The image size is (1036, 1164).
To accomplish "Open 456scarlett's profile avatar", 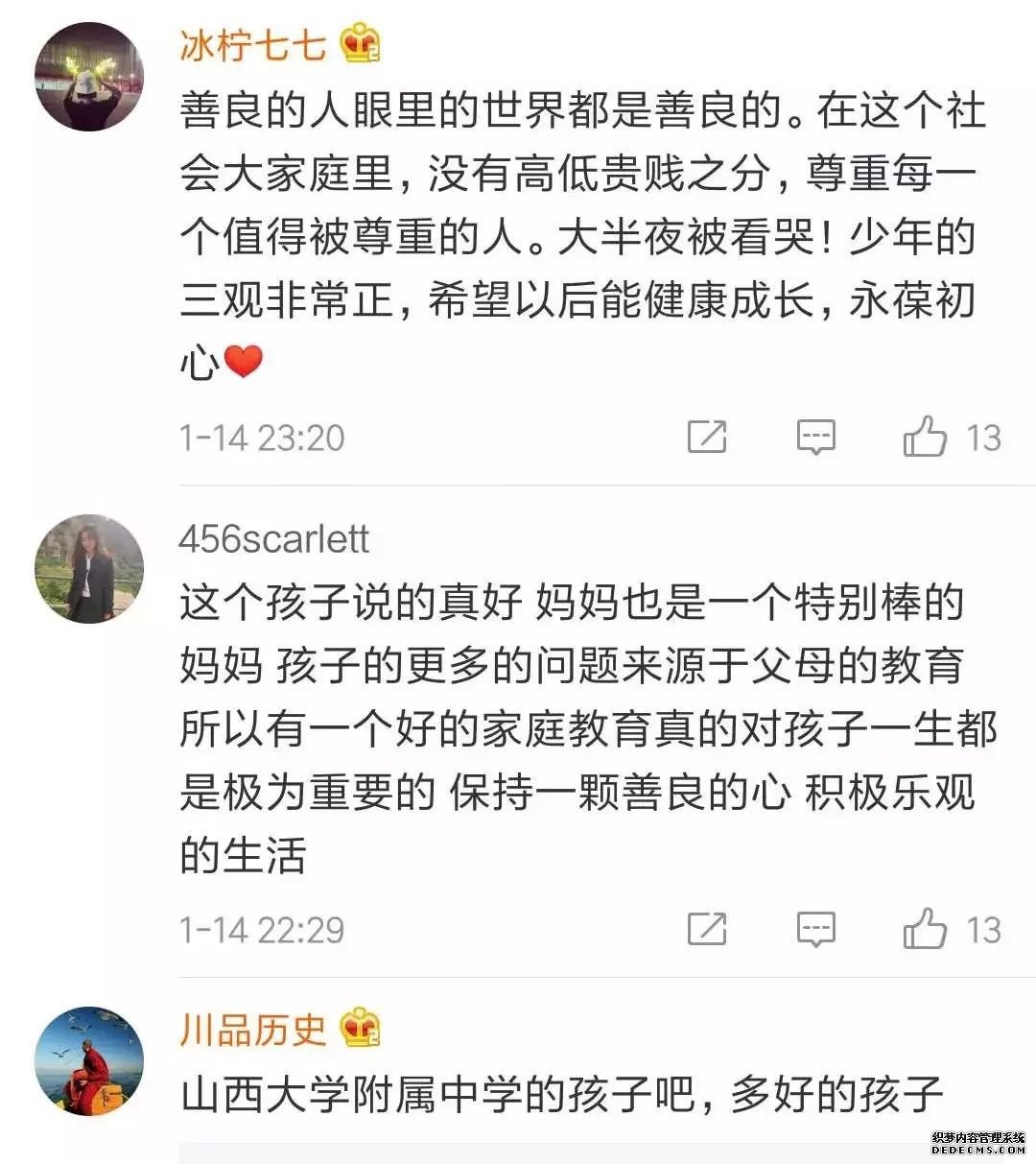I will 89,569.
